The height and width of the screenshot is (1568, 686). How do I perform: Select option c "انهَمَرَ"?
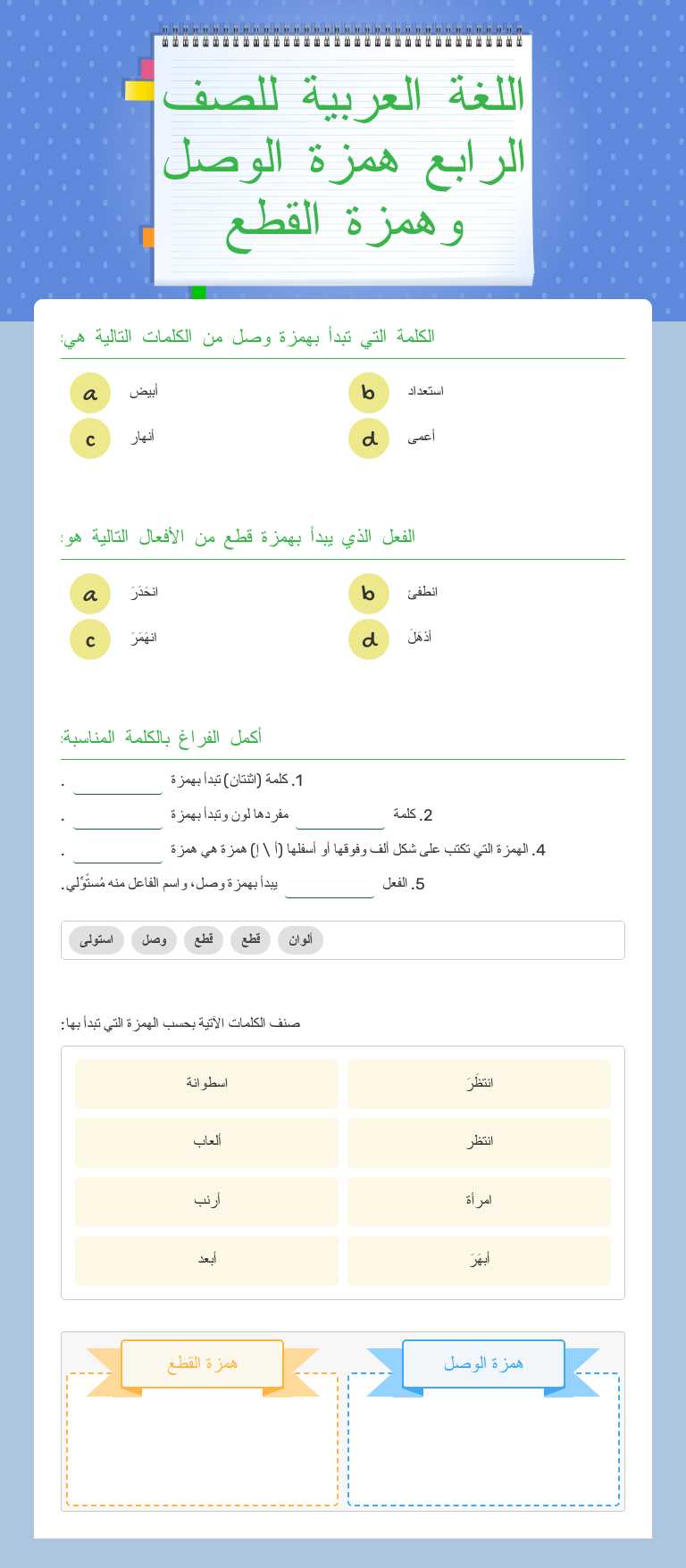coord(89,639)
